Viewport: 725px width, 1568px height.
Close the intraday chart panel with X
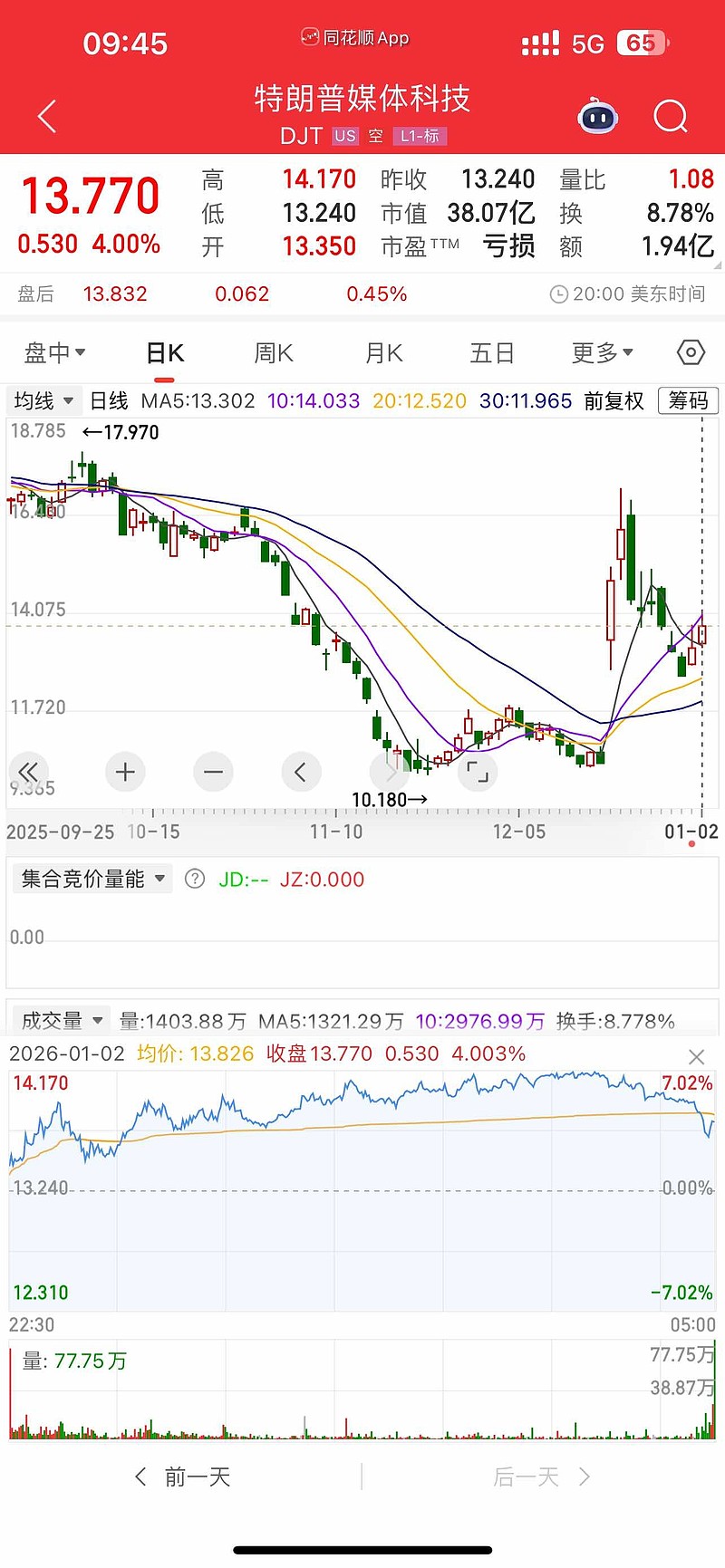point(696,1056)
